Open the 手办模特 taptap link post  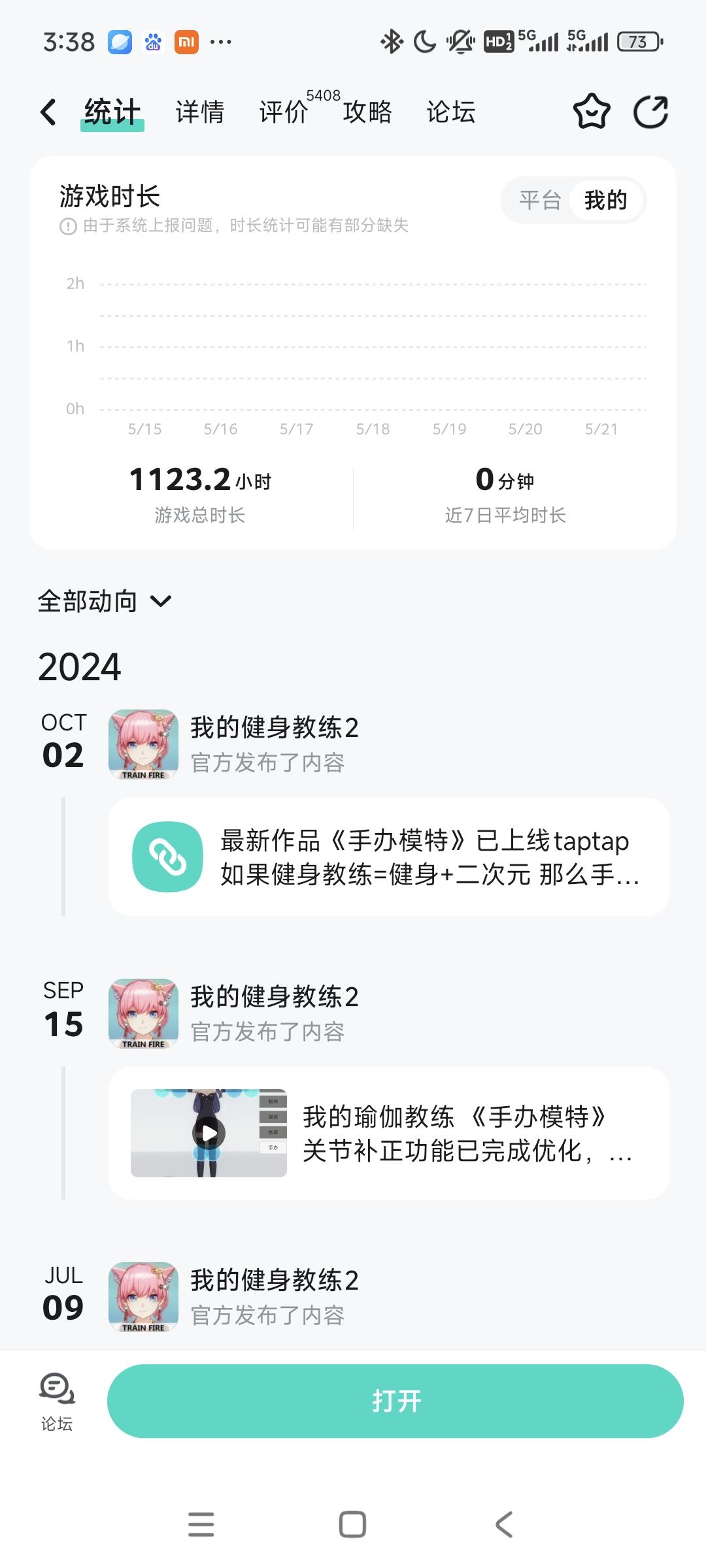click(388, 857)
